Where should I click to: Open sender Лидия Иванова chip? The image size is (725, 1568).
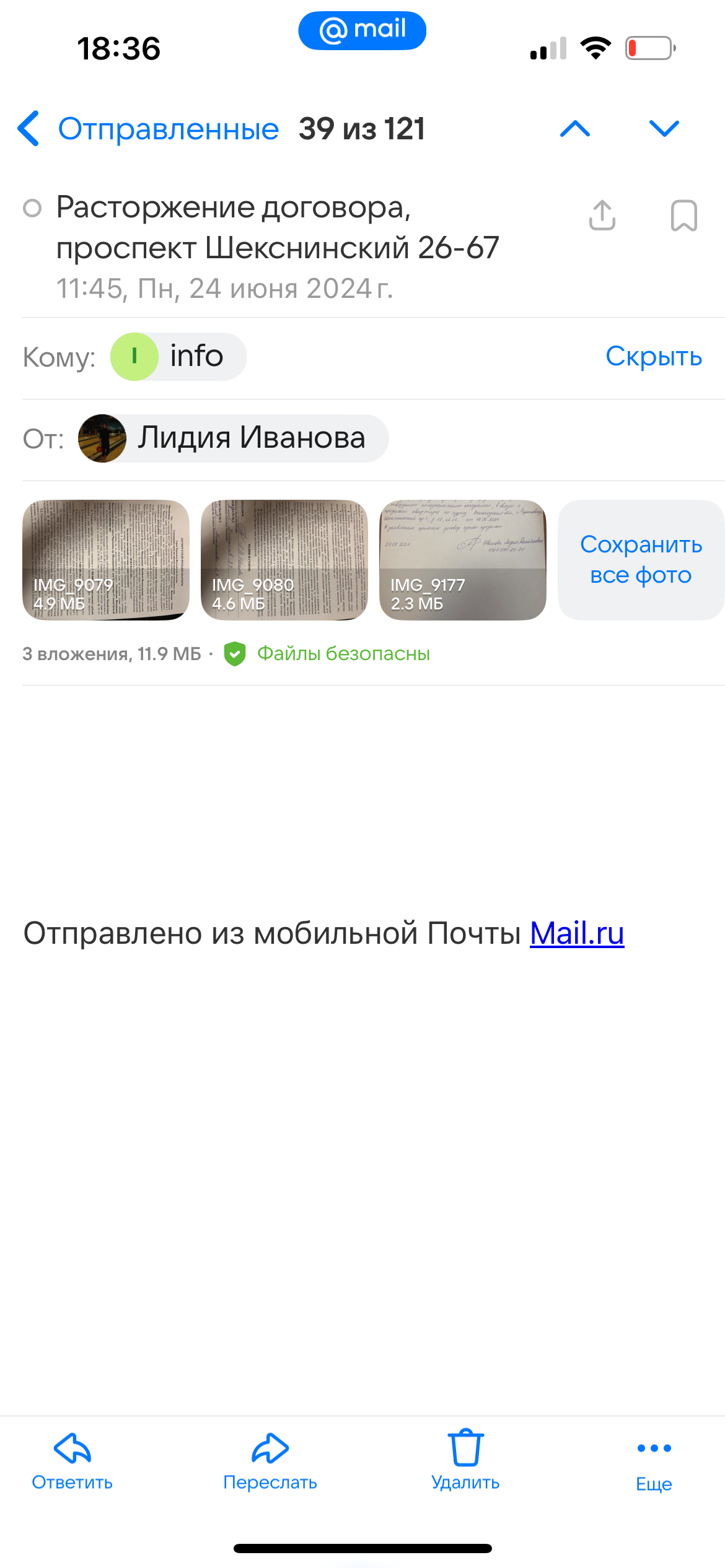click(x=233, y=438)
